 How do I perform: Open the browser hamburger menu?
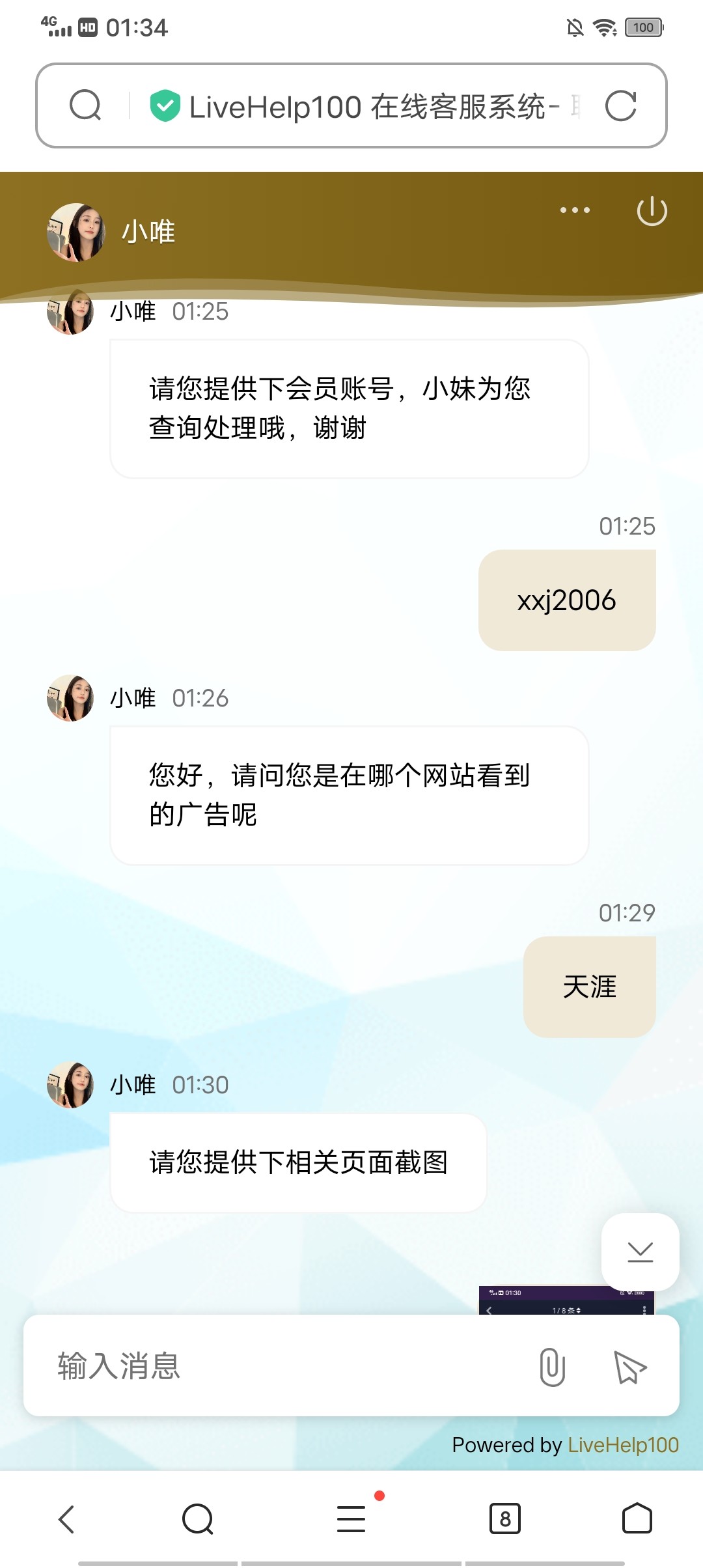tap(351, 1519)
